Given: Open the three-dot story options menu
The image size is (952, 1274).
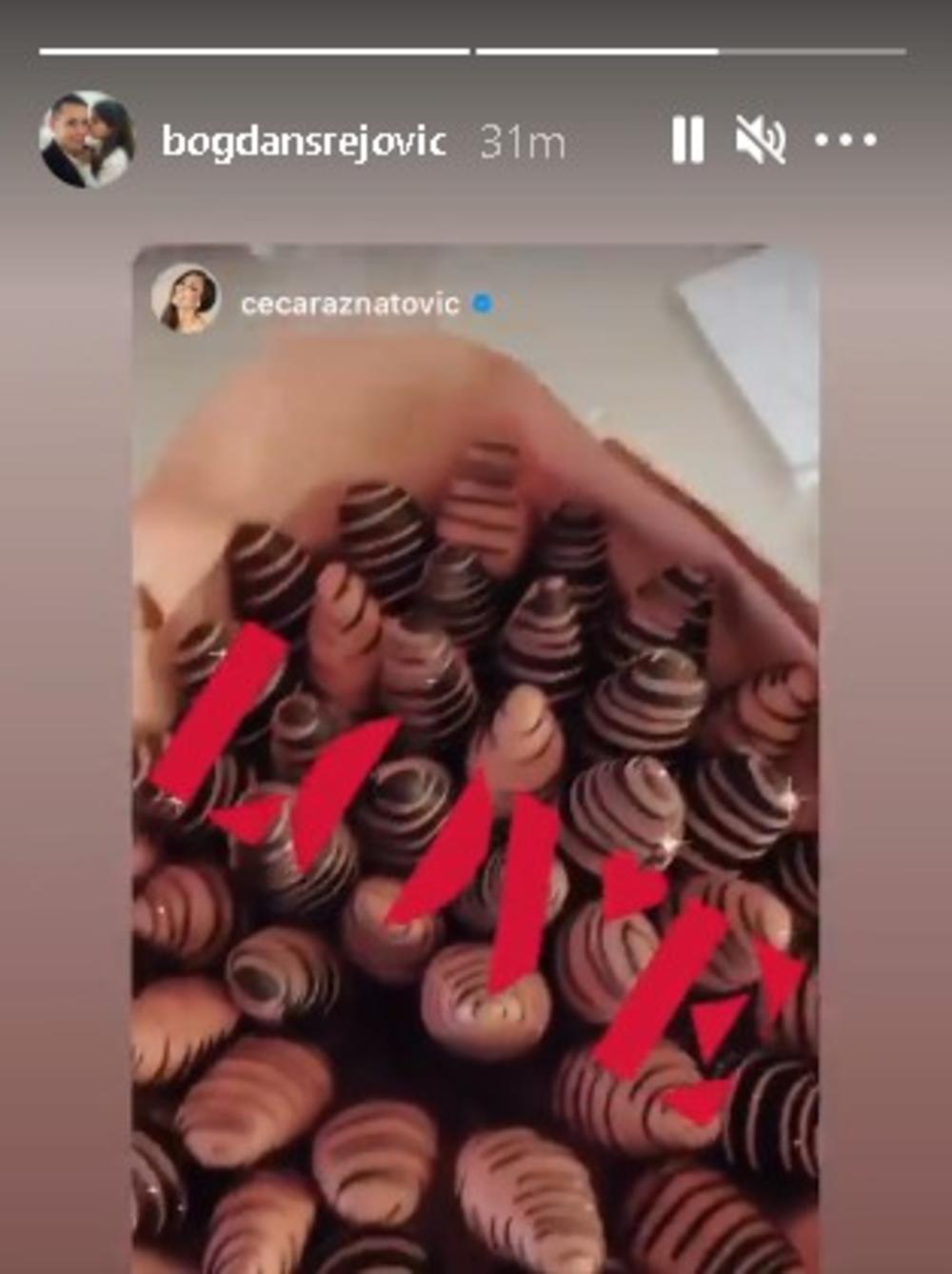Looking at the screenshot, I should tap(845, 140).
